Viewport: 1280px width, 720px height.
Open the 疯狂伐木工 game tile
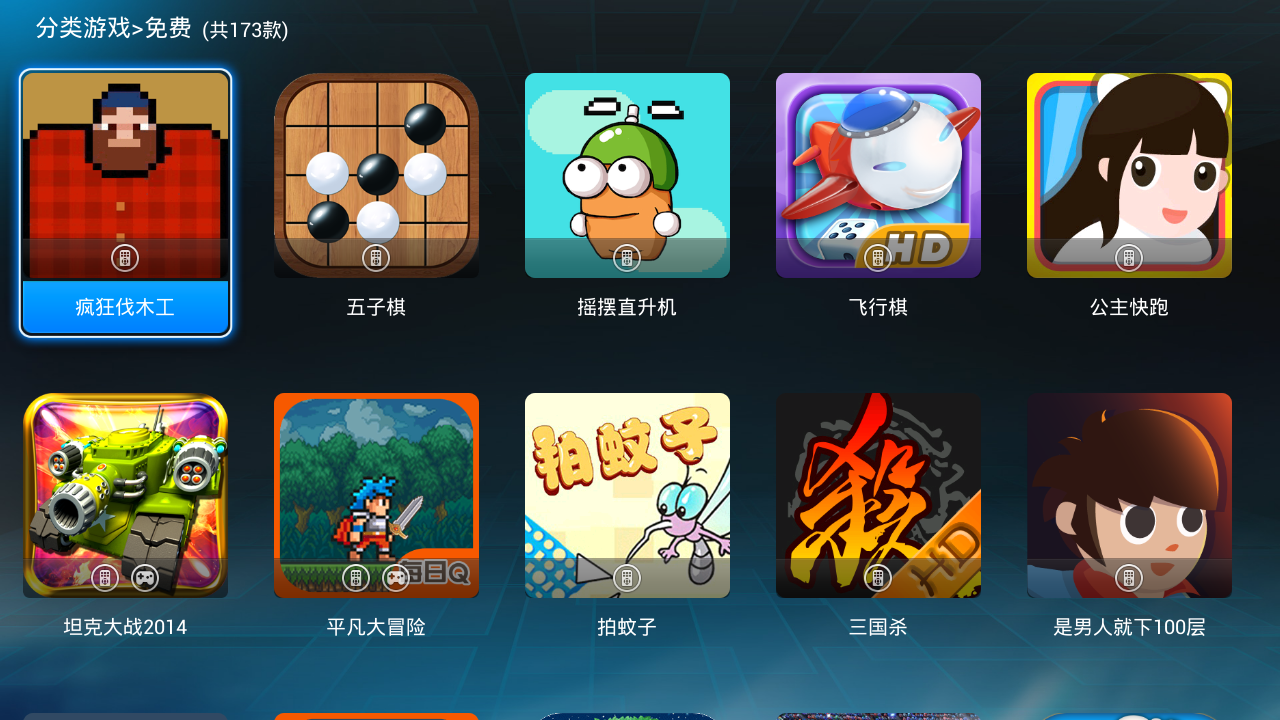125,203
